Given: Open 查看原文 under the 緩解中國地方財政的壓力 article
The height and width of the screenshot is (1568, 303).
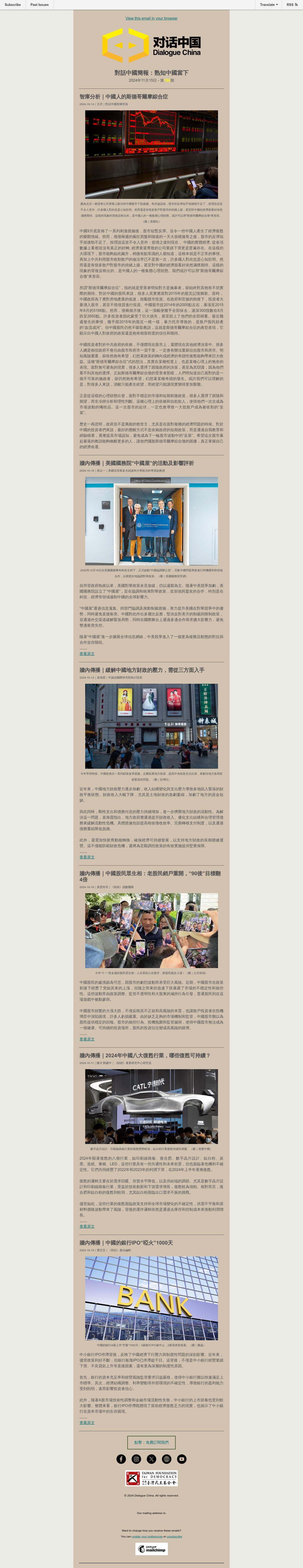Looking at the screenshot, I should [87, 857].
